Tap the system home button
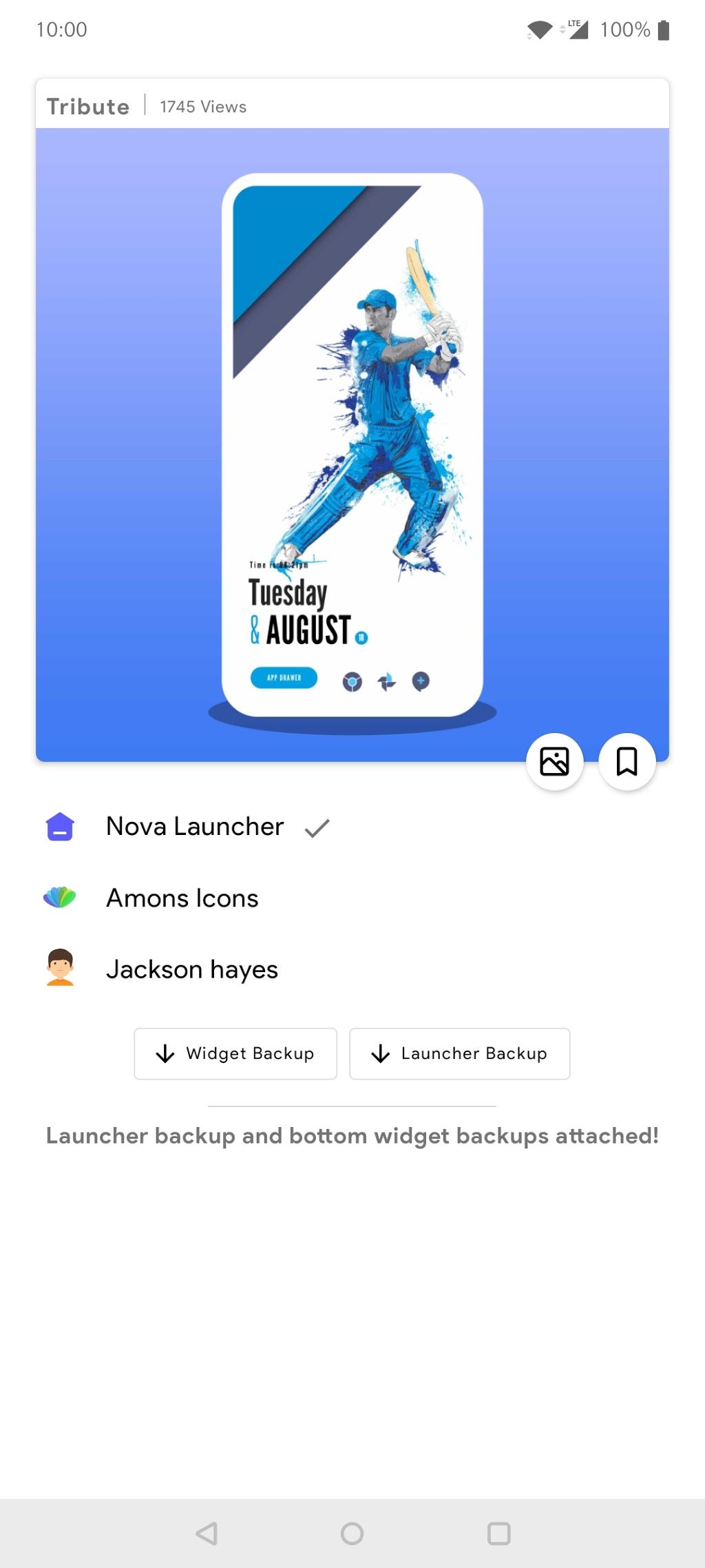 pos(352,1533)
